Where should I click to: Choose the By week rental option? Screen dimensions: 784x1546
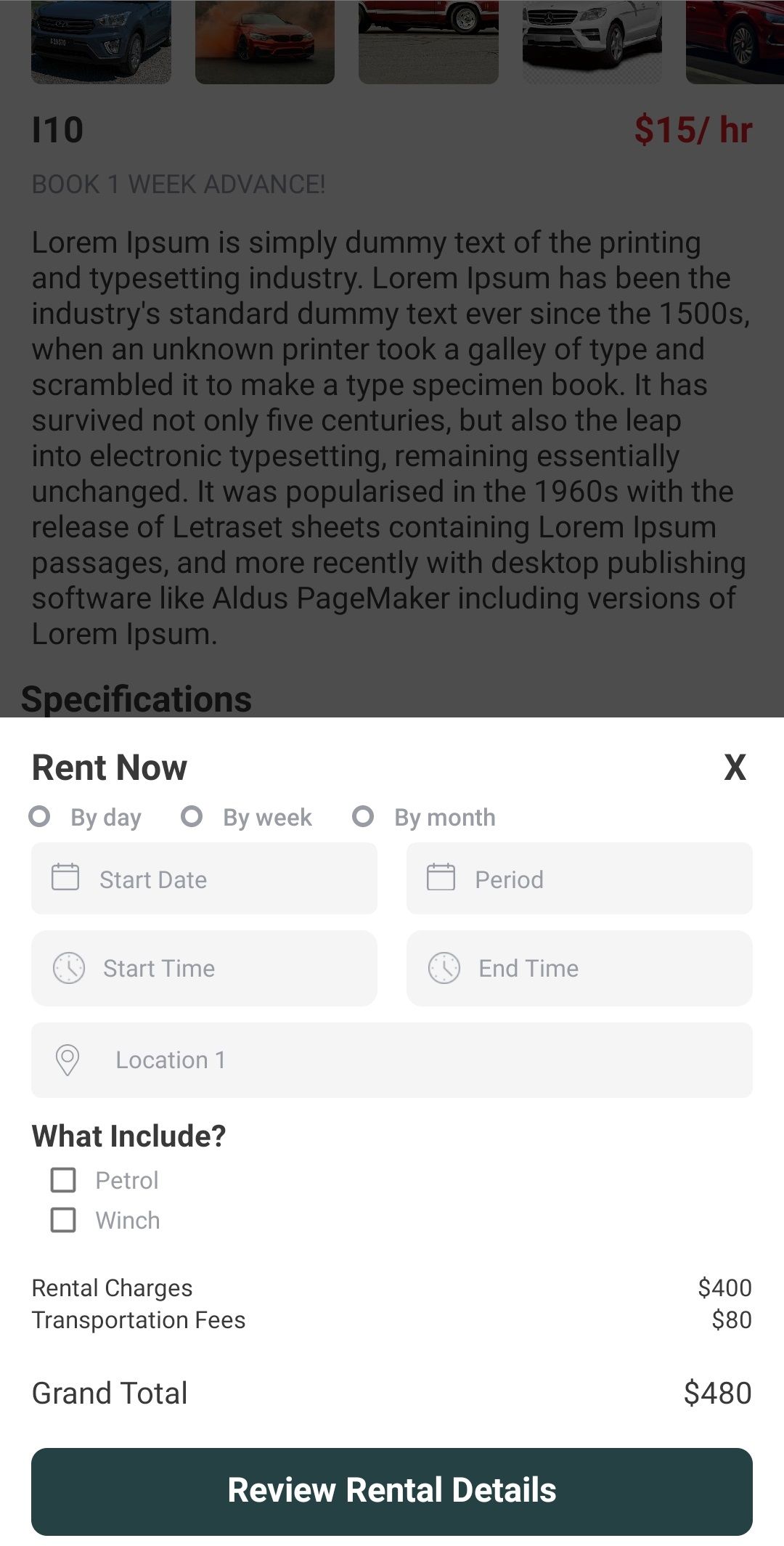point(192,817)
